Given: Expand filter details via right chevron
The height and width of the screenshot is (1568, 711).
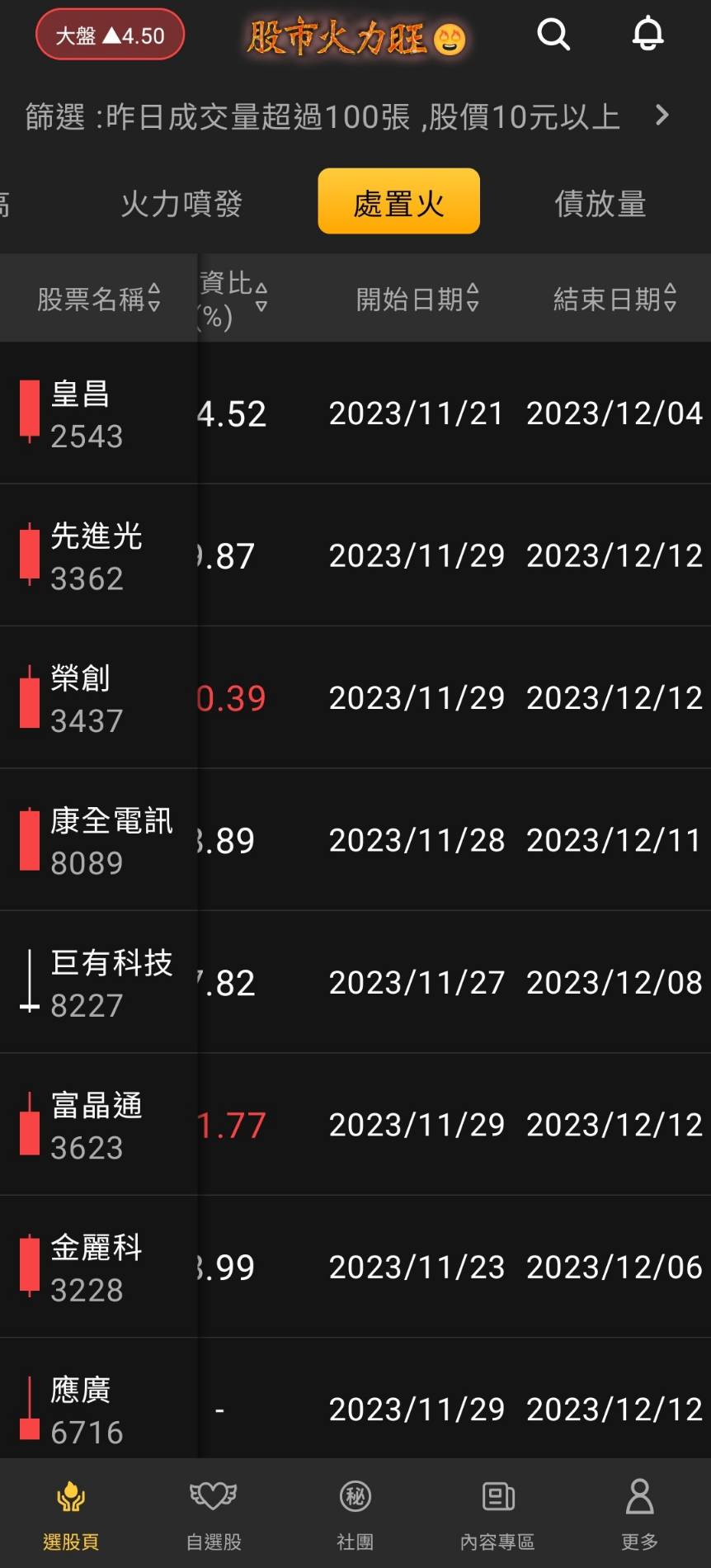Looking at the screenshot, I should tap(662, 116).
